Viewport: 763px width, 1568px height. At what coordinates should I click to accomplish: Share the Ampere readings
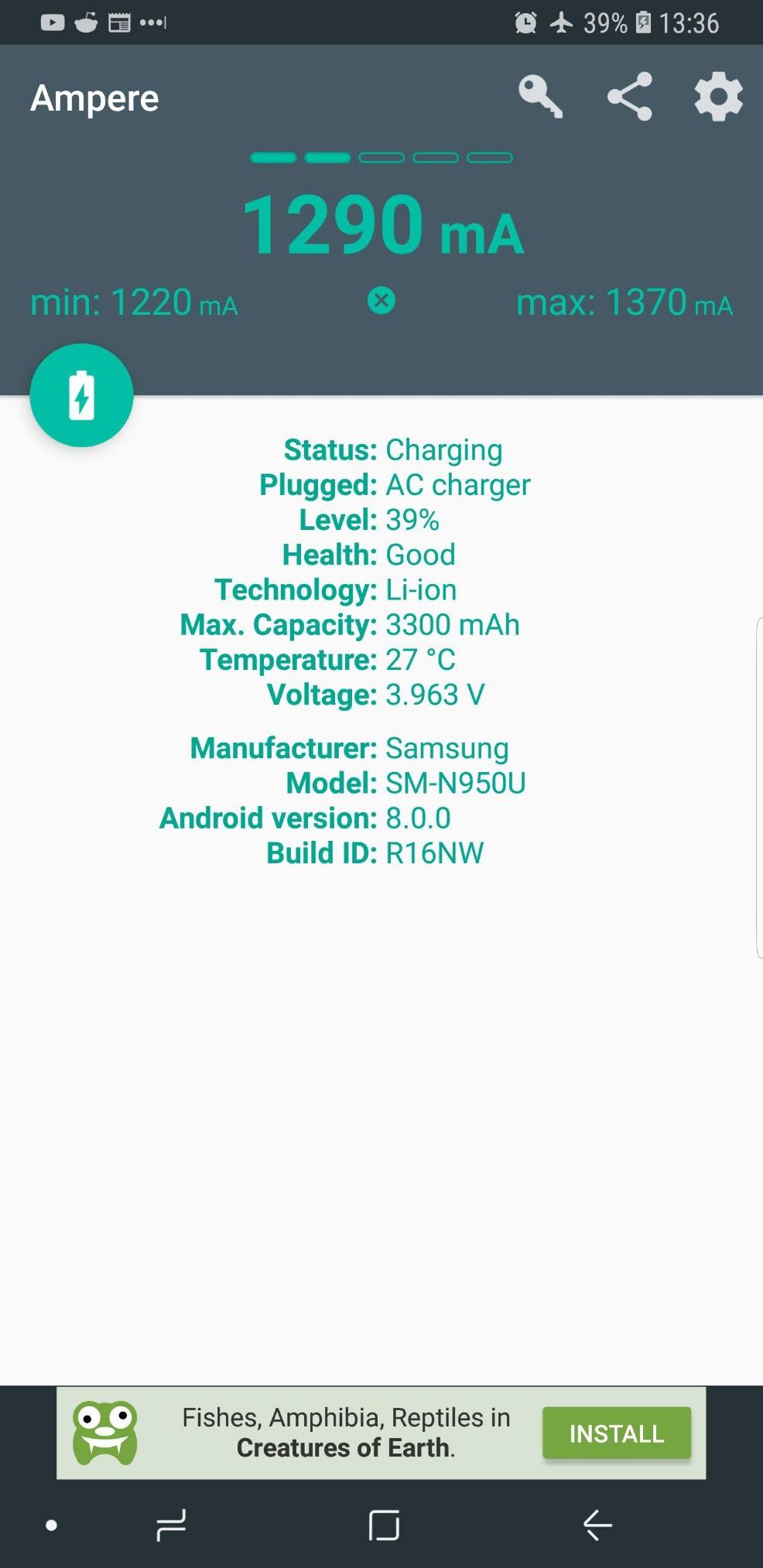629,97
